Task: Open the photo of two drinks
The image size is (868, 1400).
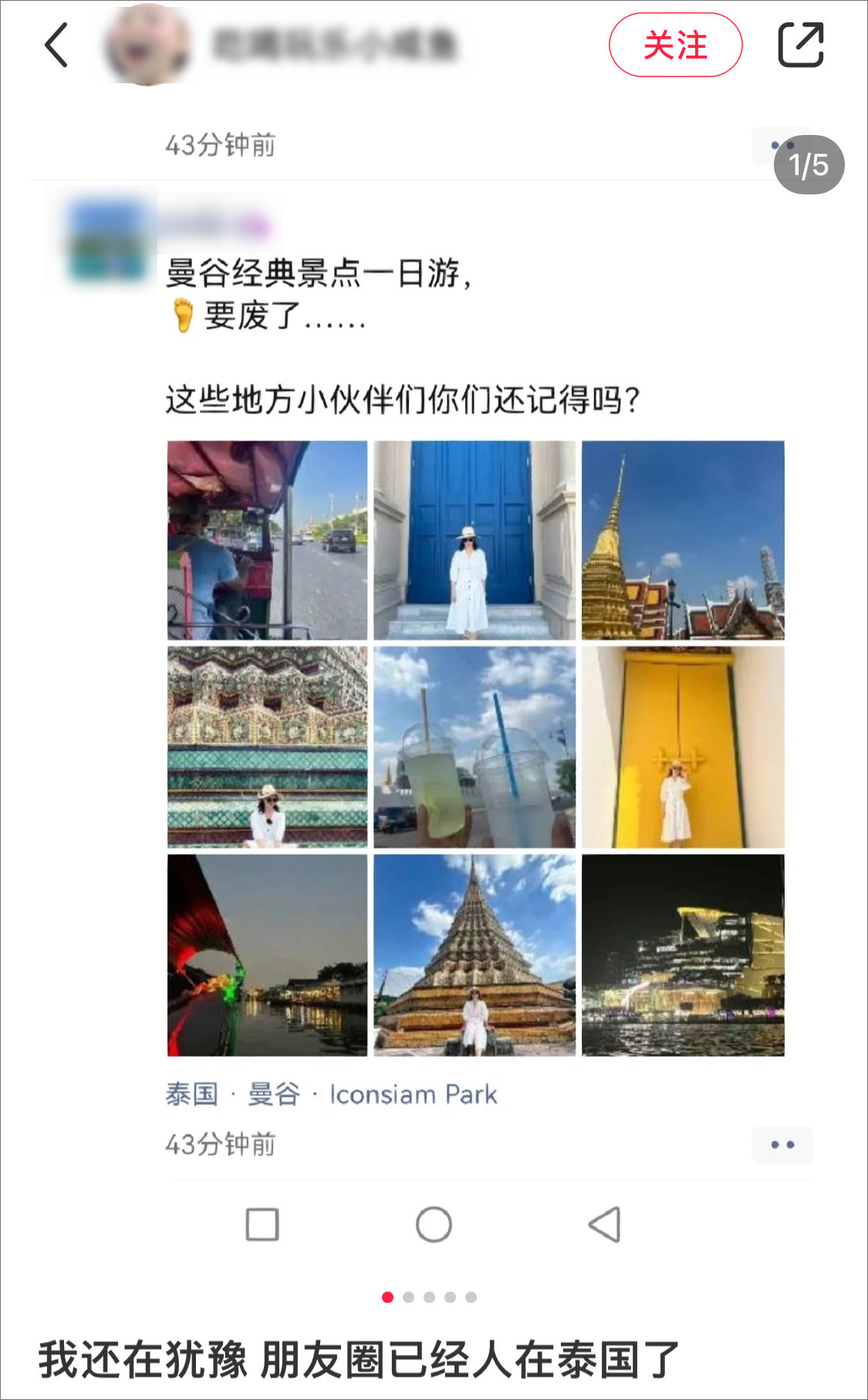Action: [x=475, y=748]
